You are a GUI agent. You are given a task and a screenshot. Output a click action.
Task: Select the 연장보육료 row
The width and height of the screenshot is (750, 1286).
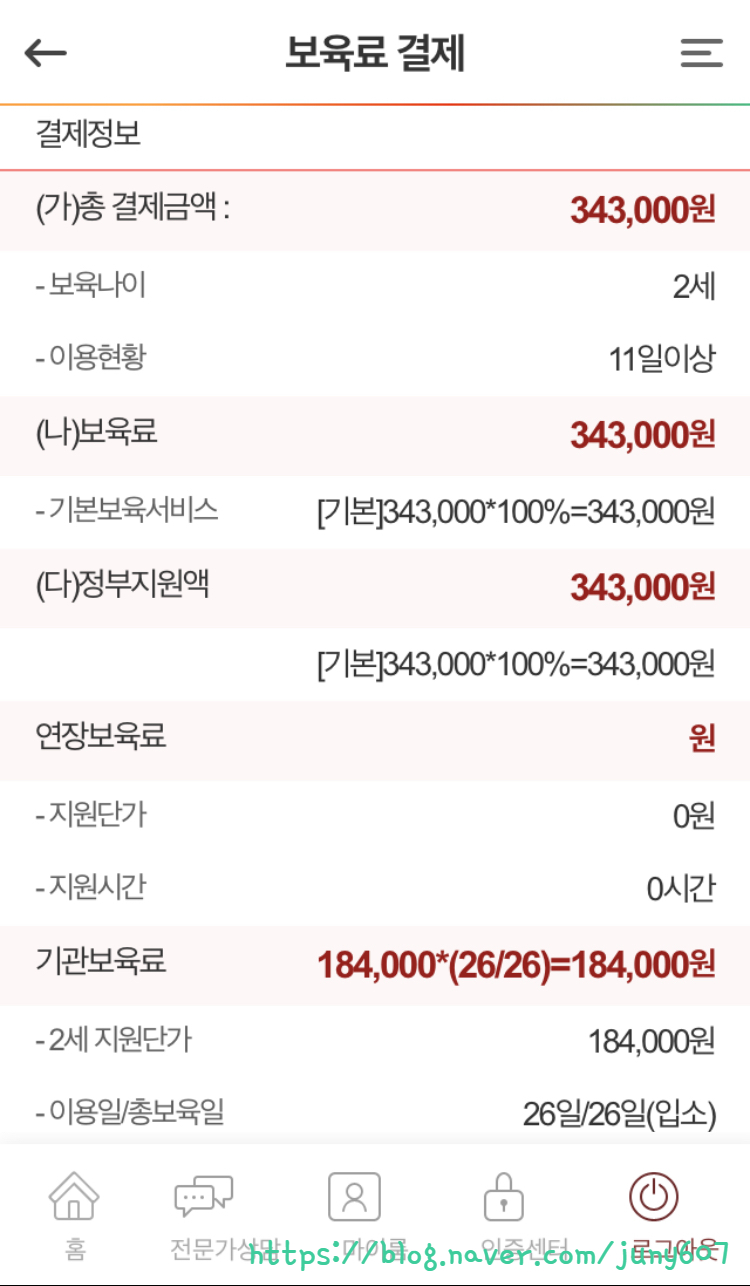pyautogui.click(x=375, y=738)
